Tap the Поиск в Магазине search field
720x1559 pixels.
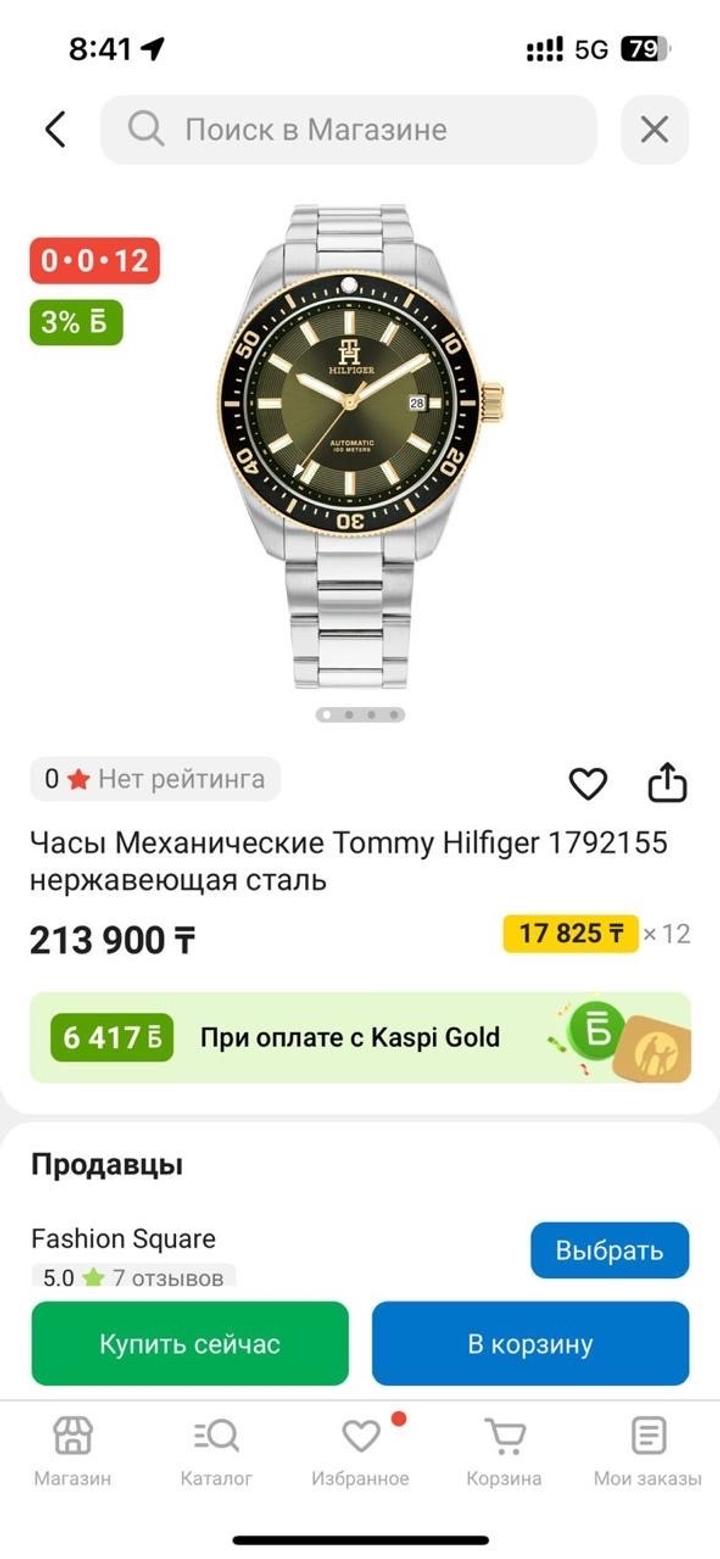(x=348, y=130)
